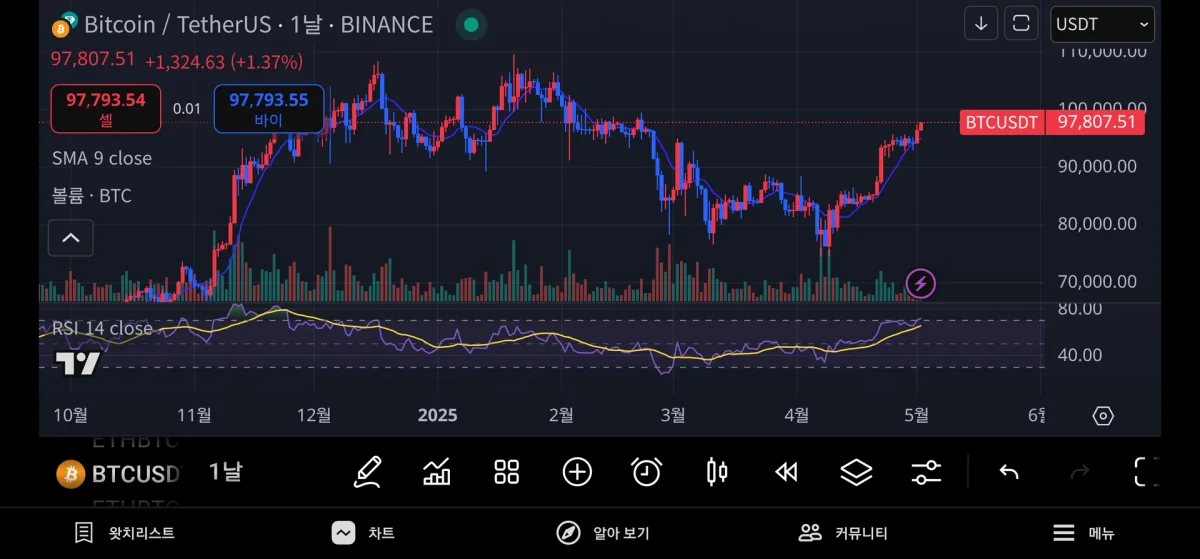Image resolution: width=1200 pixels, height=559 pixels.
Task: Tap the square bracket icon next to USDT
Action: coord(1021,24)
